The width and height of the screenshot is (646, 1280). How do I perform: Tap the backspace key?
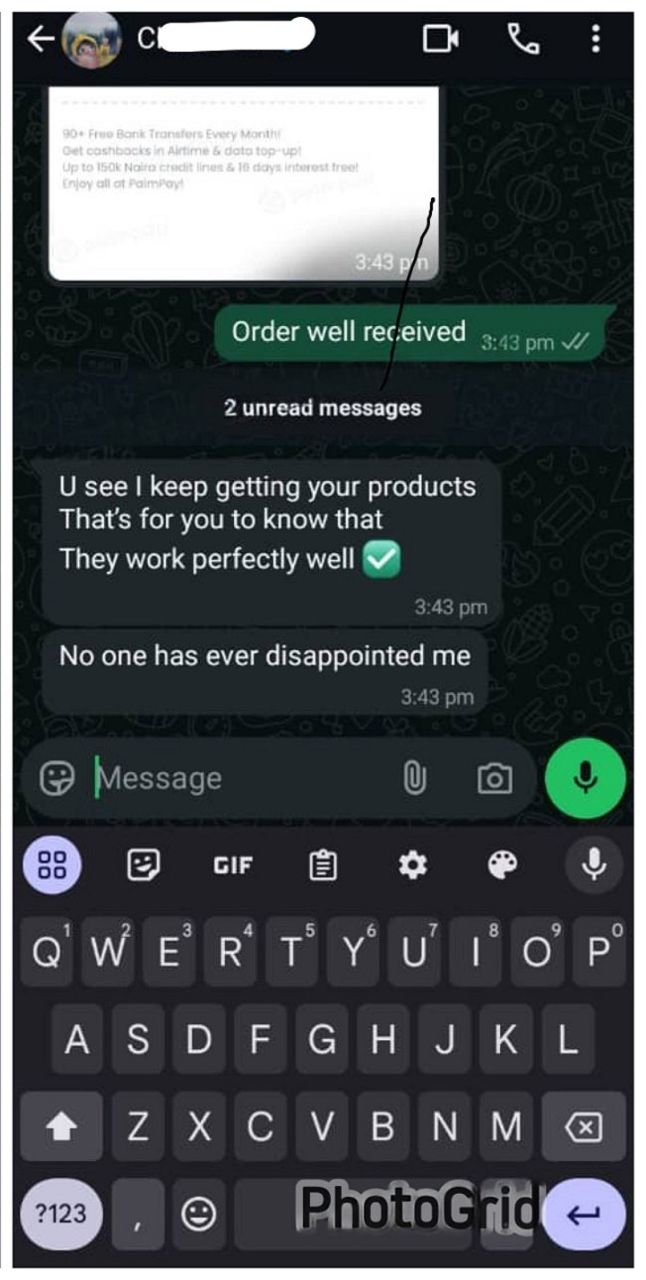click(x=584, y=1128)
